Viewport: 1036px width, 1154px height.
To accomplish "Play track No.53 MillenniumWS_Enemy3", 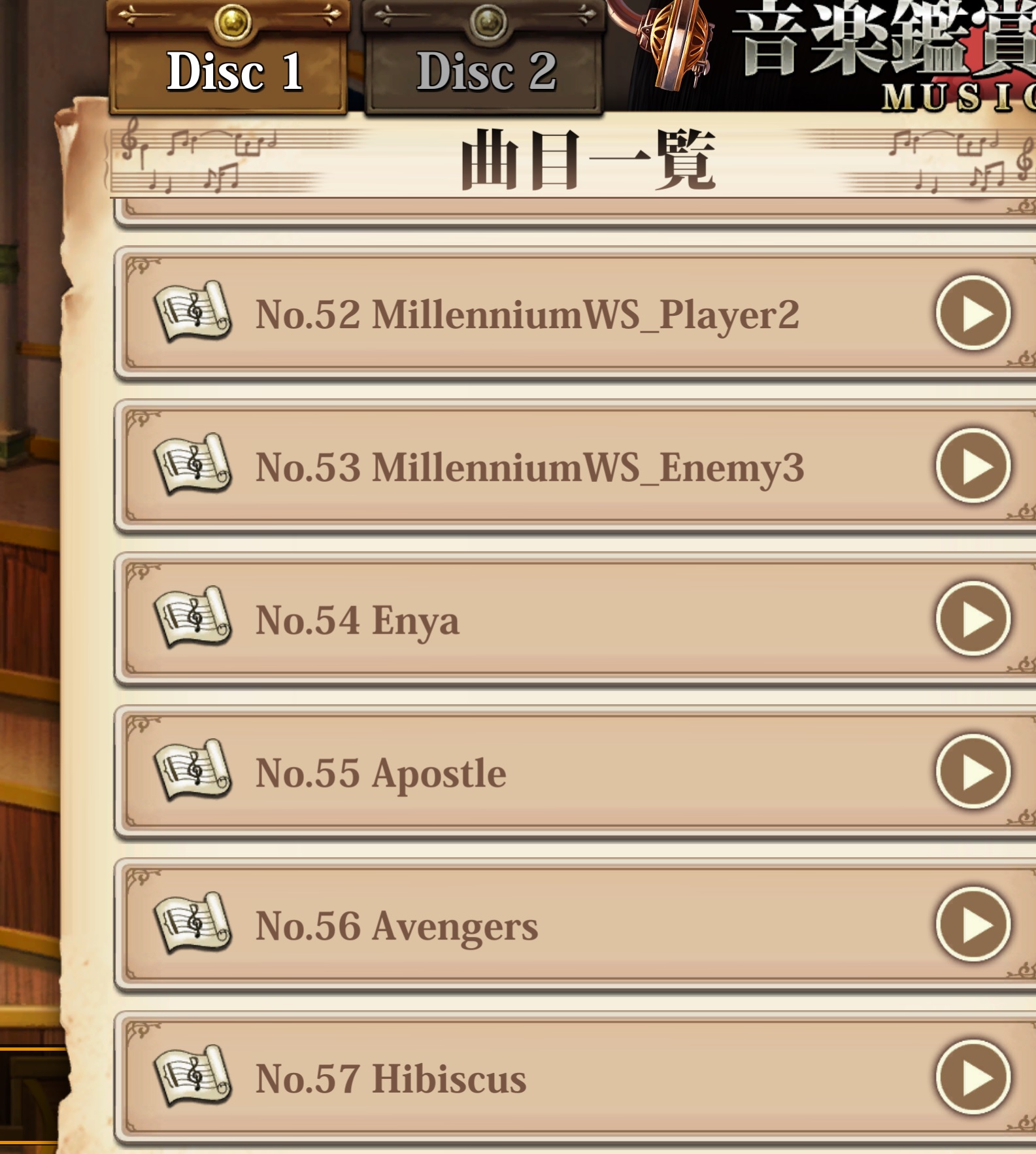I will click(973, 466).
